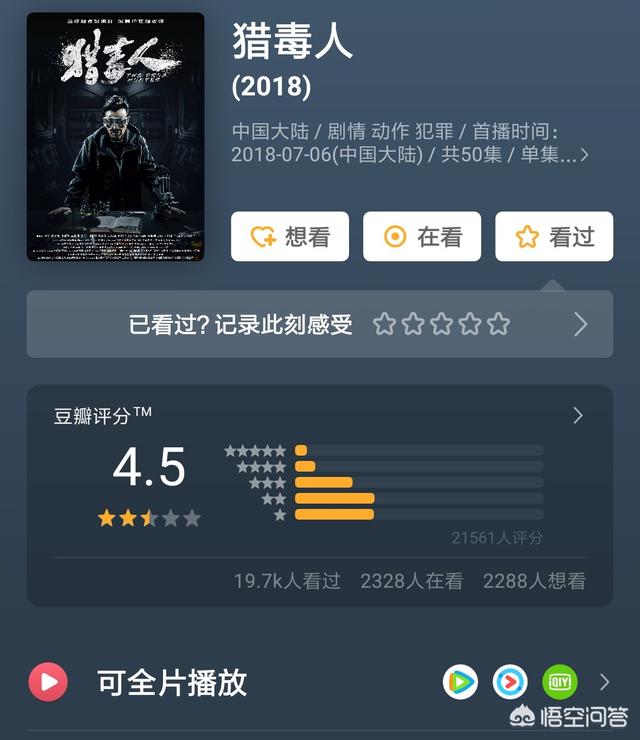
Task: Open the 已看过?记录此刻感受 rating row
Action: pos(320,324)
